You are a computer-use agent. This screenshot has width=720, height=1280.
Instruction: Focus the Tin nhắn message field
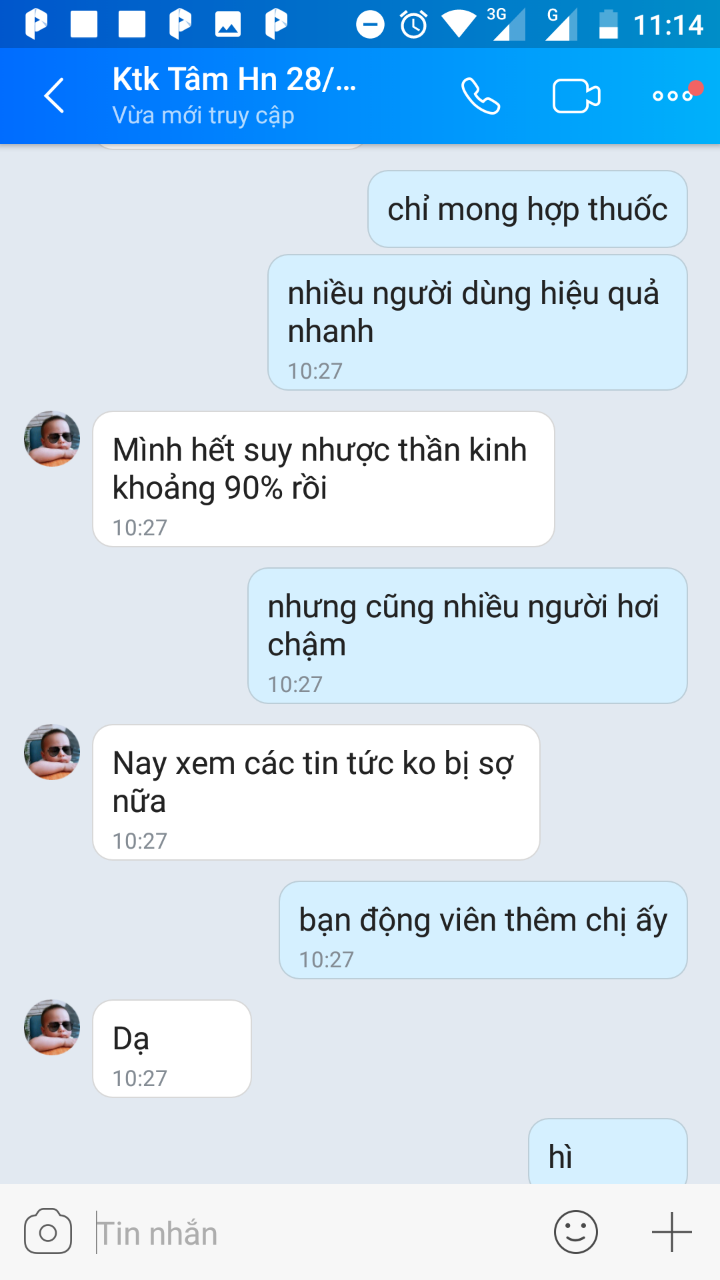point(310,1232)
